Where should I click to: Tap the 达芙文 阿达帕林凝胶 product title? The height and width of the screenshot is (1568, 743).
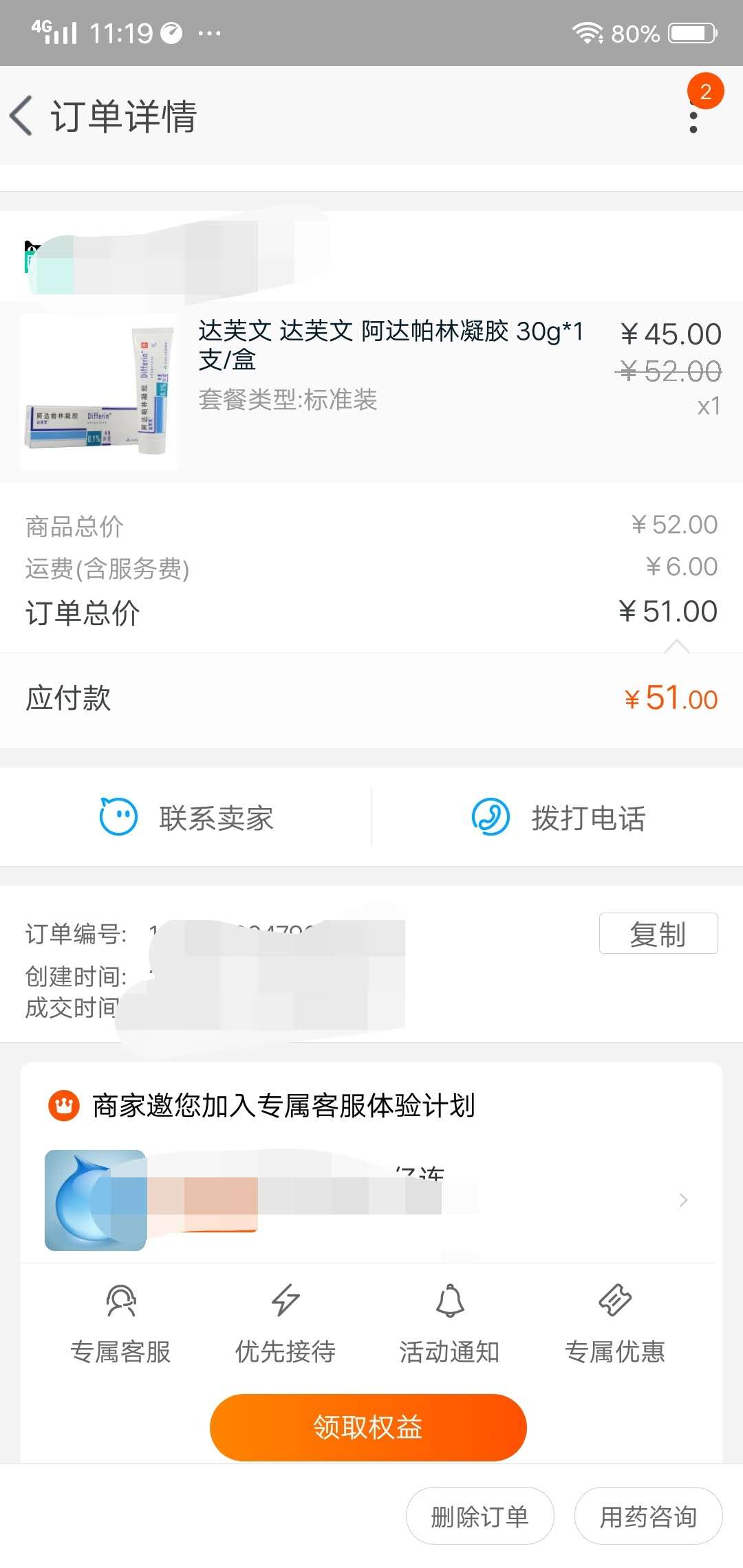pos(390,346)
